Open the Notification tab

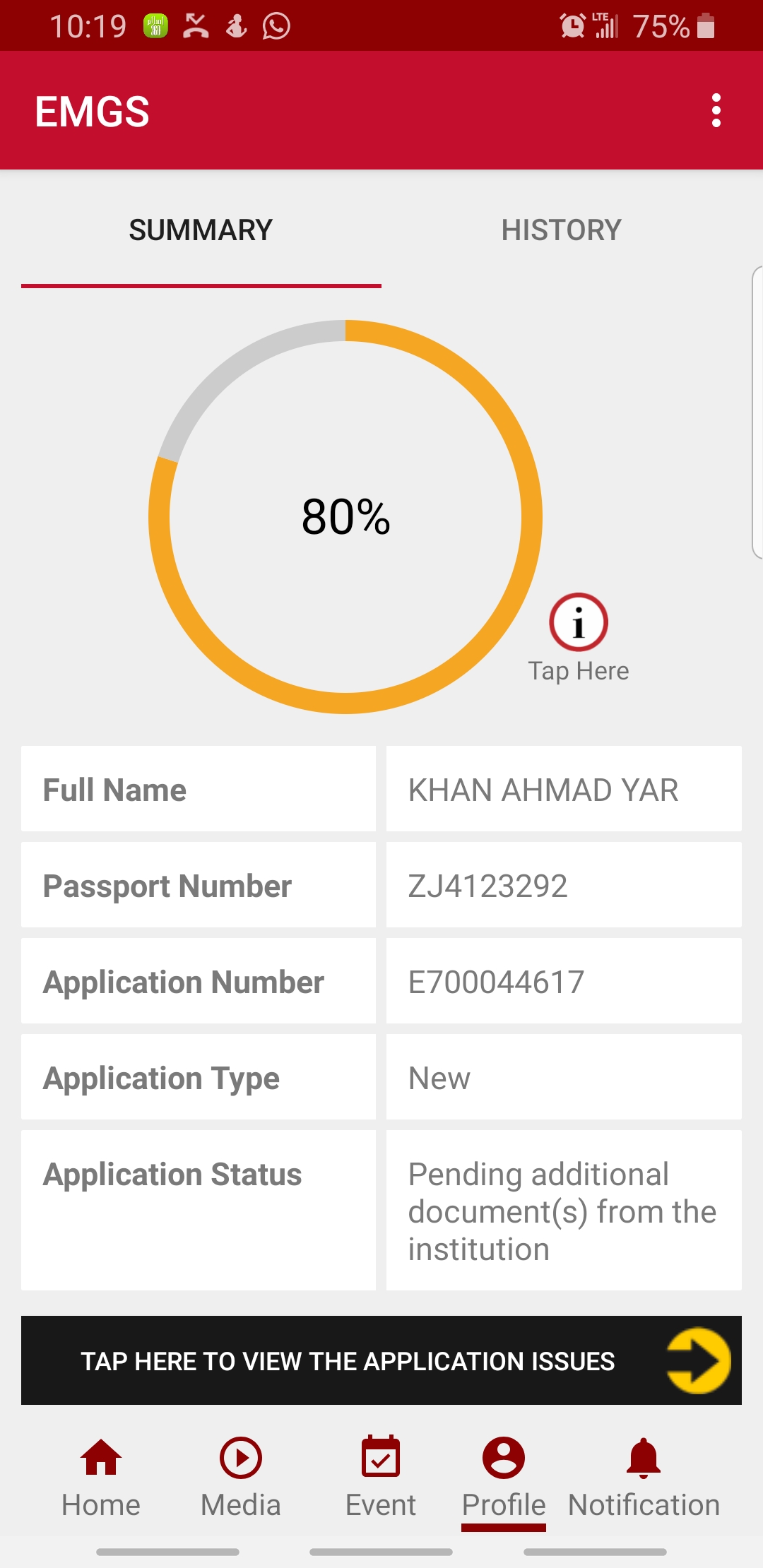(x=644, y=1478)
